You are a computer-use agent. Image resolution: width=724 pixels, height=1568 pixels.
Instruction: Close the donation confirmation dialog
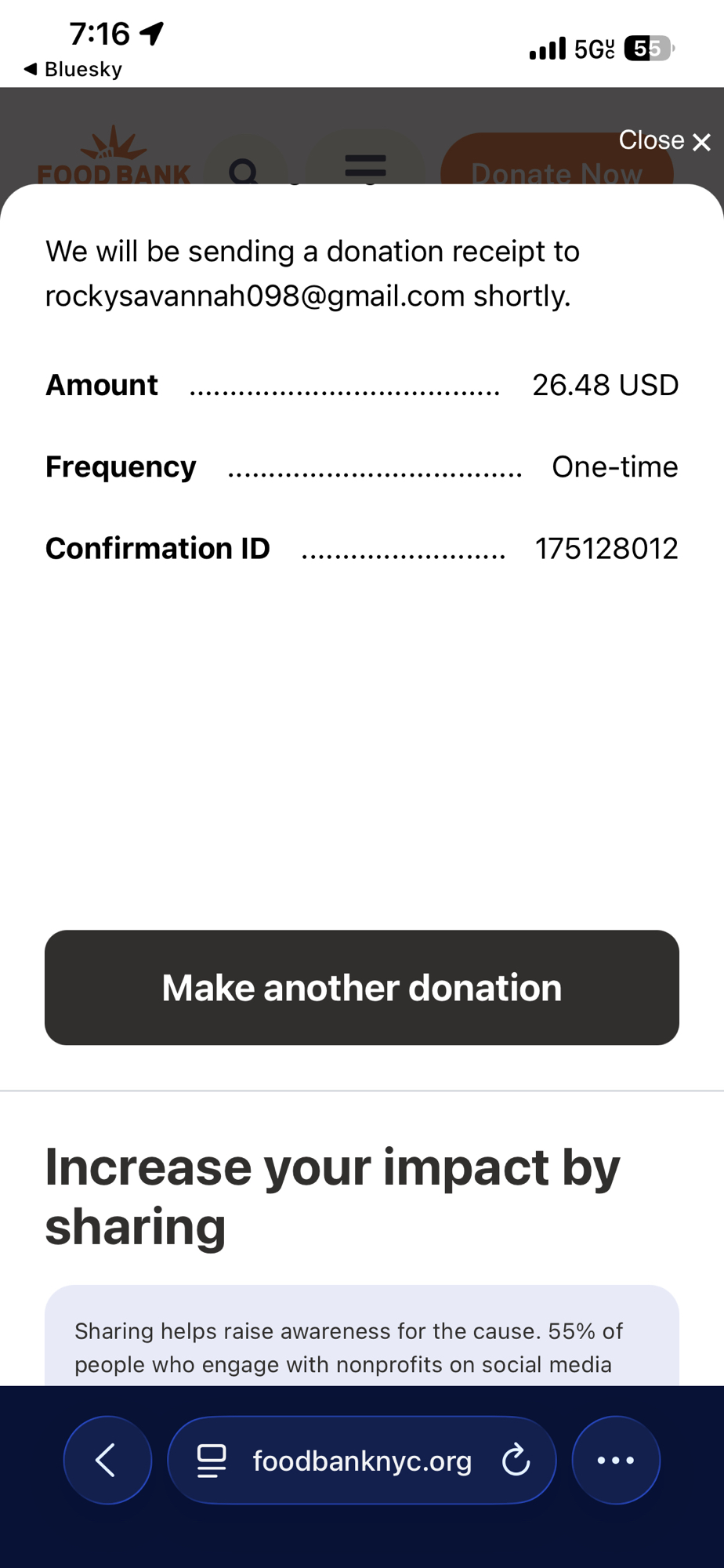664,141
